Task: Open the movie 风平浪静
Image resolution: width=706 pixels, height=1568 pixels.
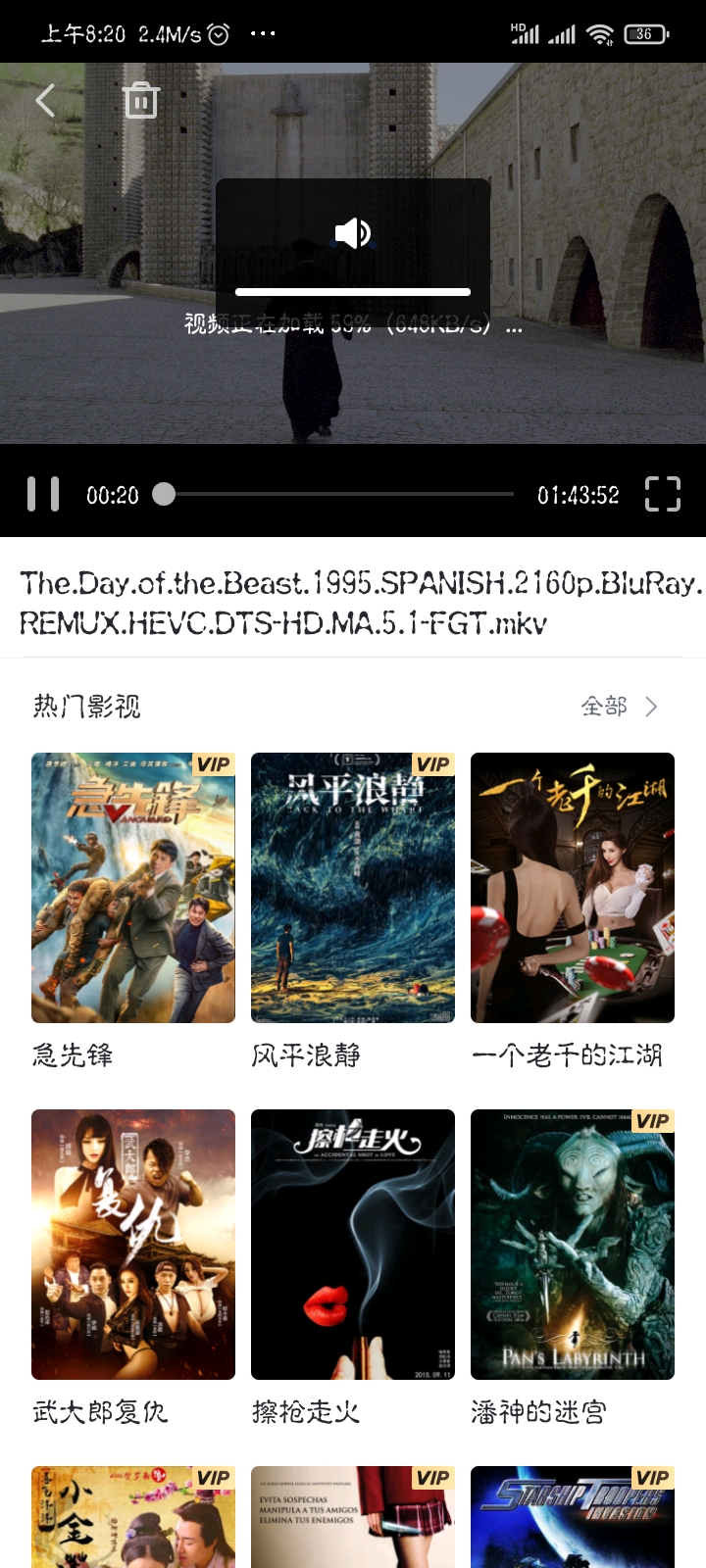Action: [x=353, y=888]
